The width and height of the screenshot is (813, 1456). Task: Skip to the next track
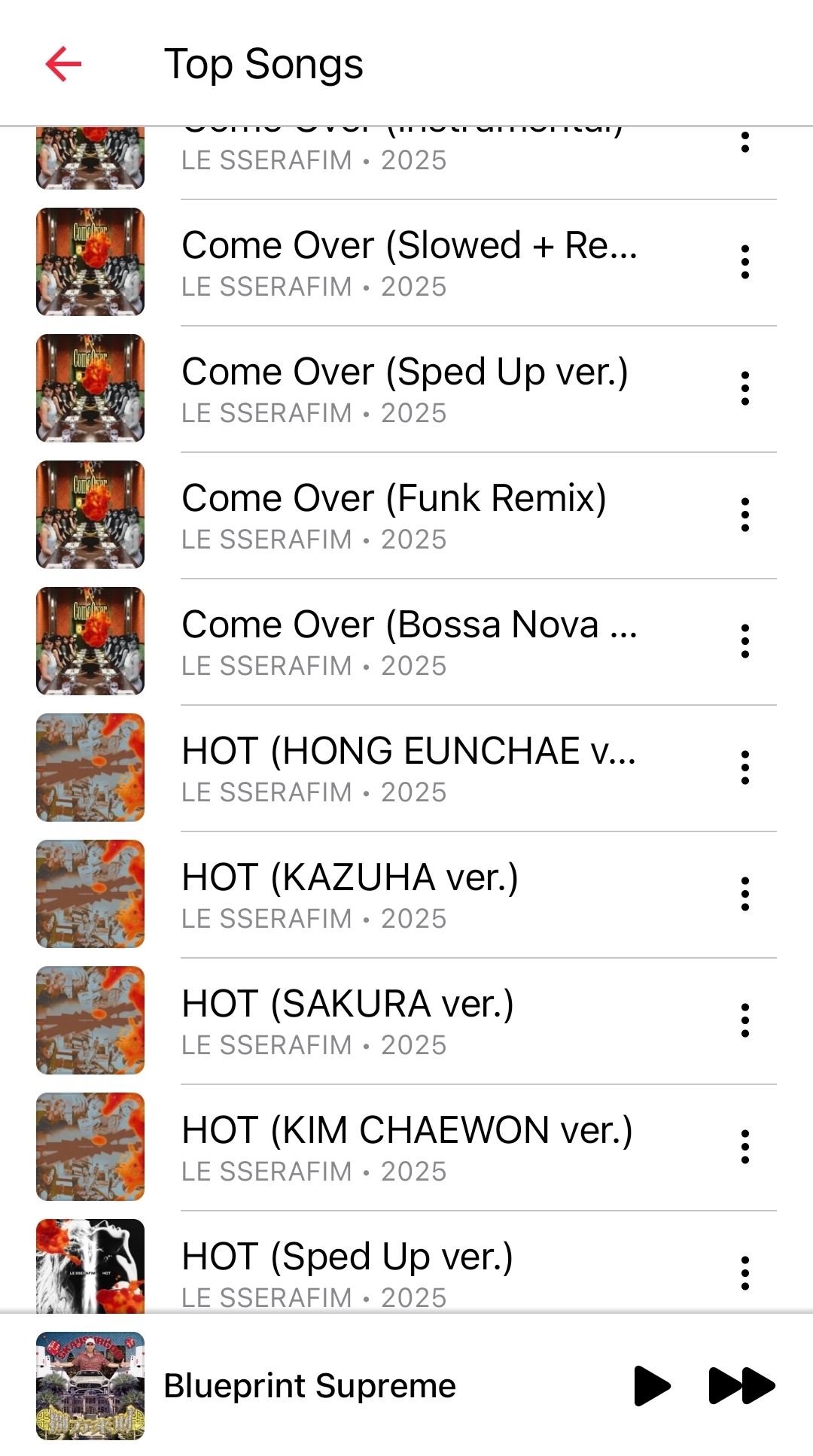click(741, 1386)
